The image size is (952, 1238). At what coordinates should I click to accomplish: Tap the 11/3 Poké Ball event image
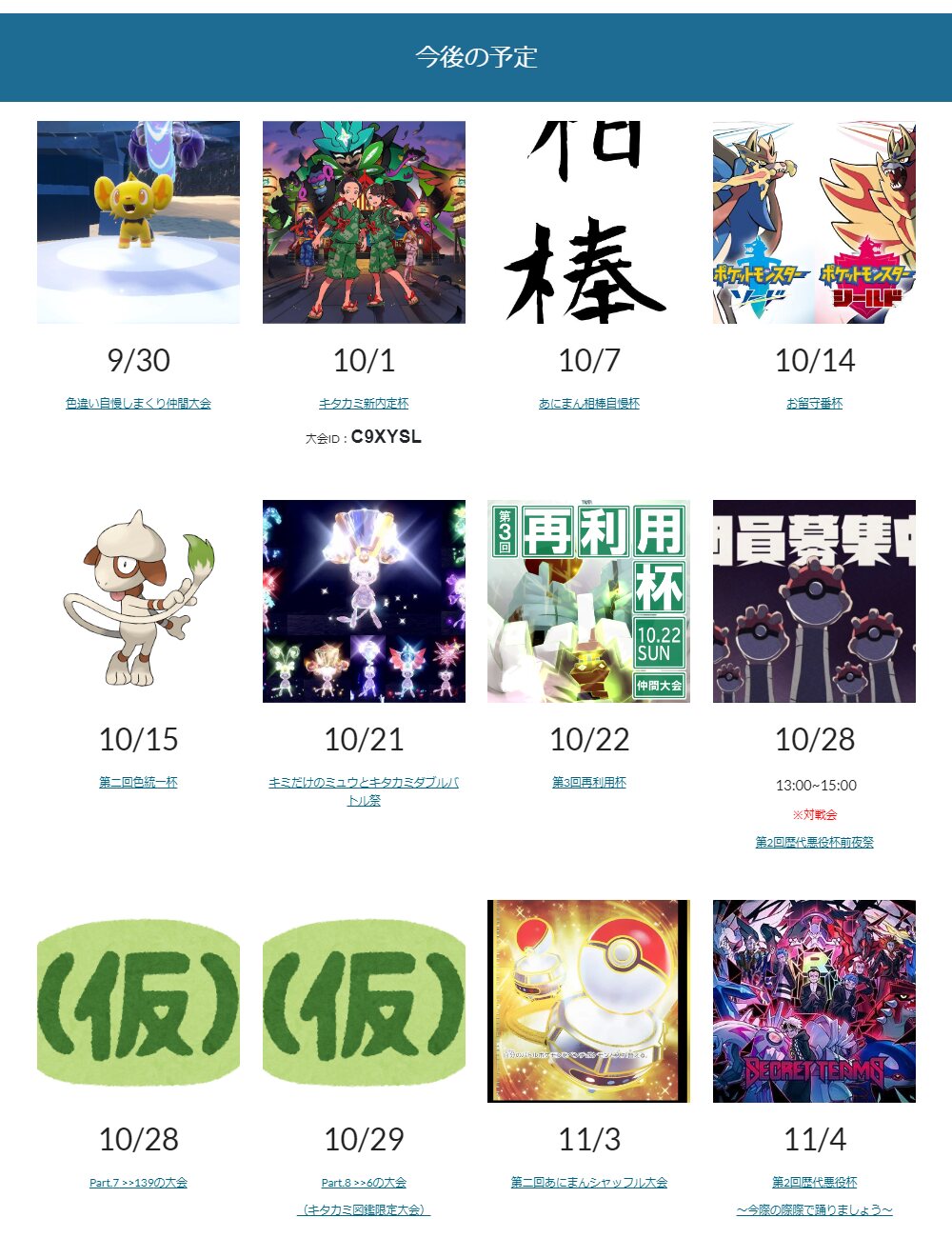click(x=588, y=1001)
